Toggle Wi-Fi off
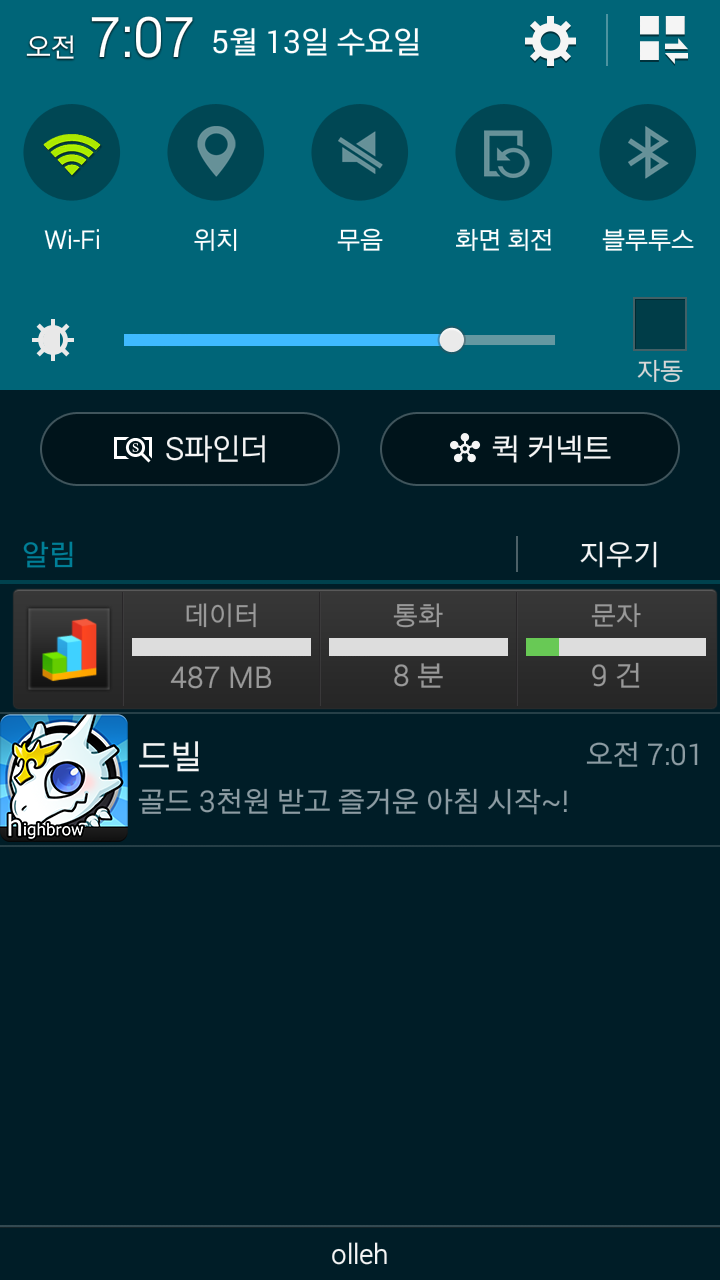720x1280 pixels. click(72, 153)
